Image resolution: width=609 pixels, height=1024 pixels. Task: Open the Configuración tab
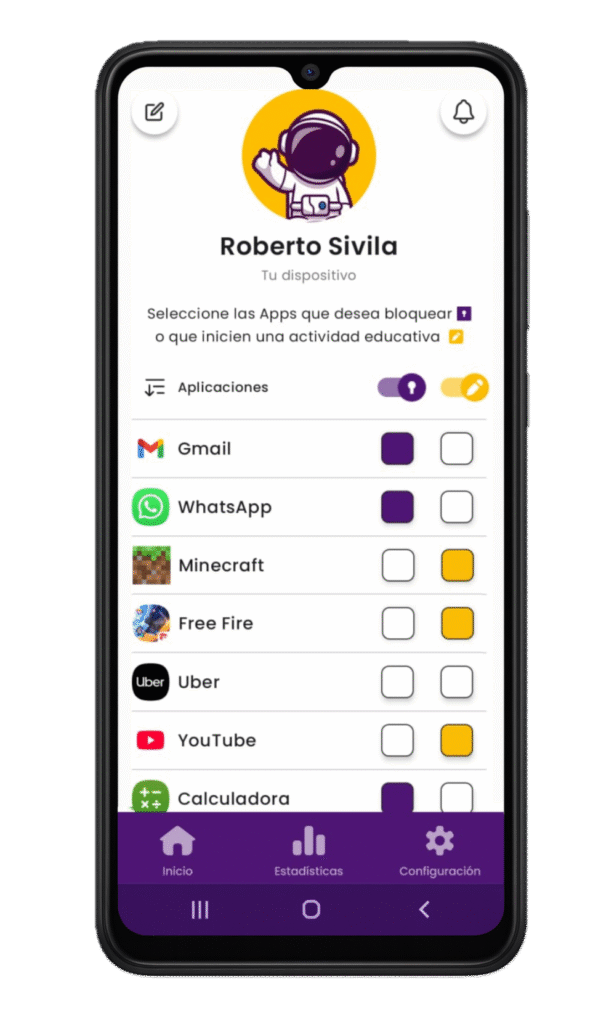439,850
